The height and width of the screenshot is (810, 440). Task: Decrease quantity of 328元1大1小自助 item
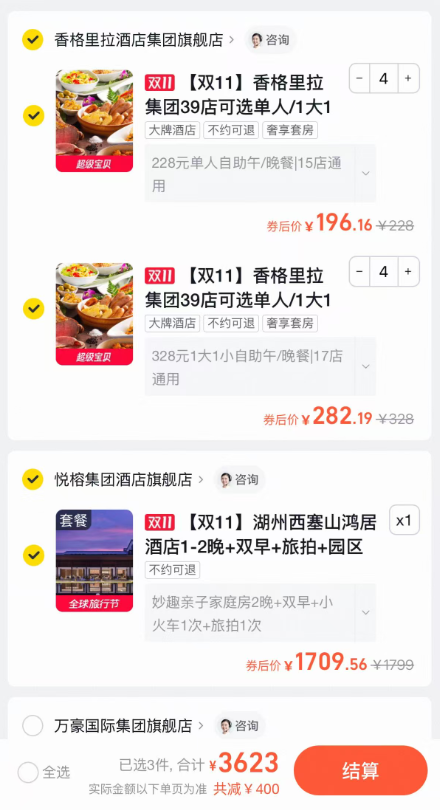click(x=360, y=272)
